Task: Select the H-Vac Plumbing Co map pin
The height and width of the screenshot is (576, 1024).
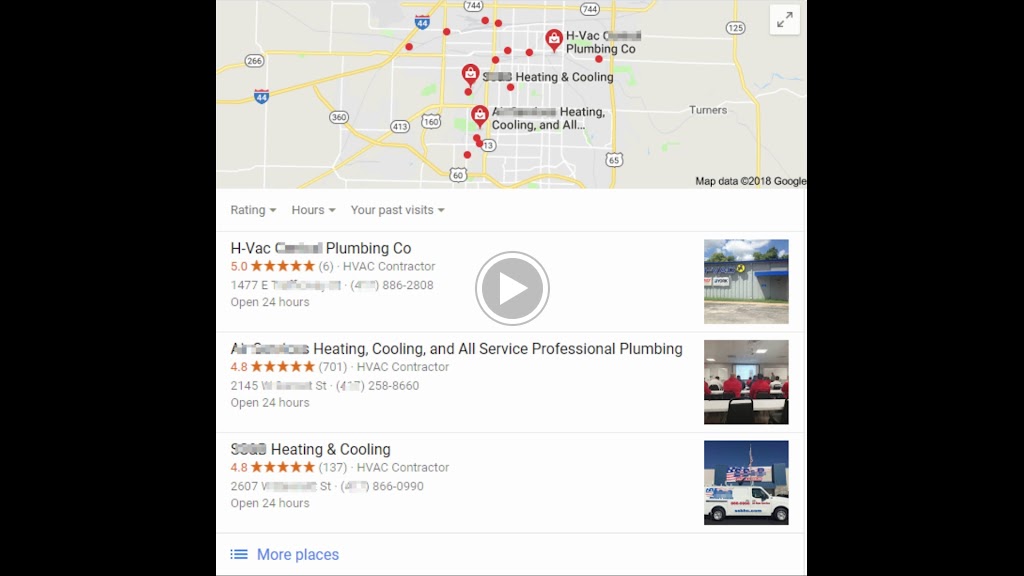Action: [x=553, y=39]
